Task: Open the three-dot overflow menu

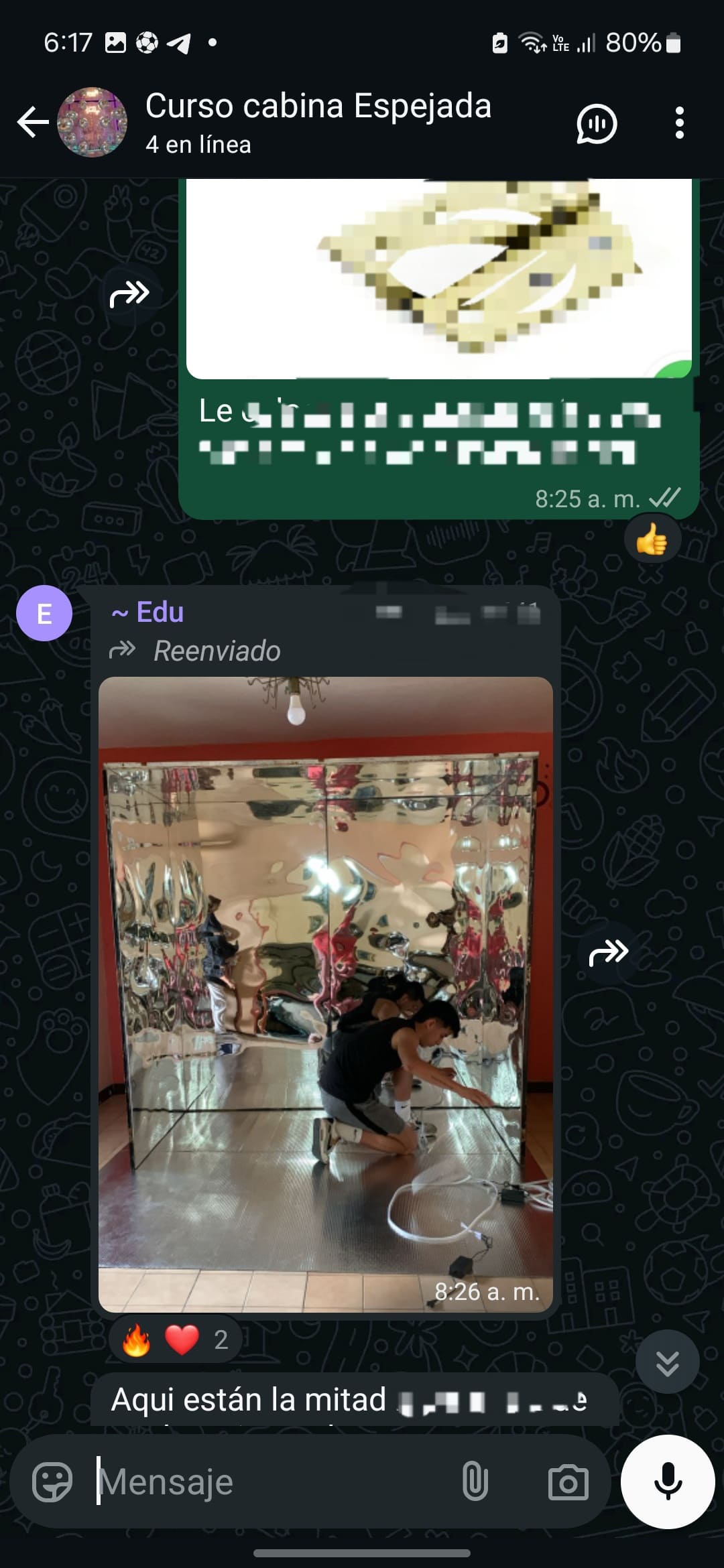Action: tap(679, 123)
